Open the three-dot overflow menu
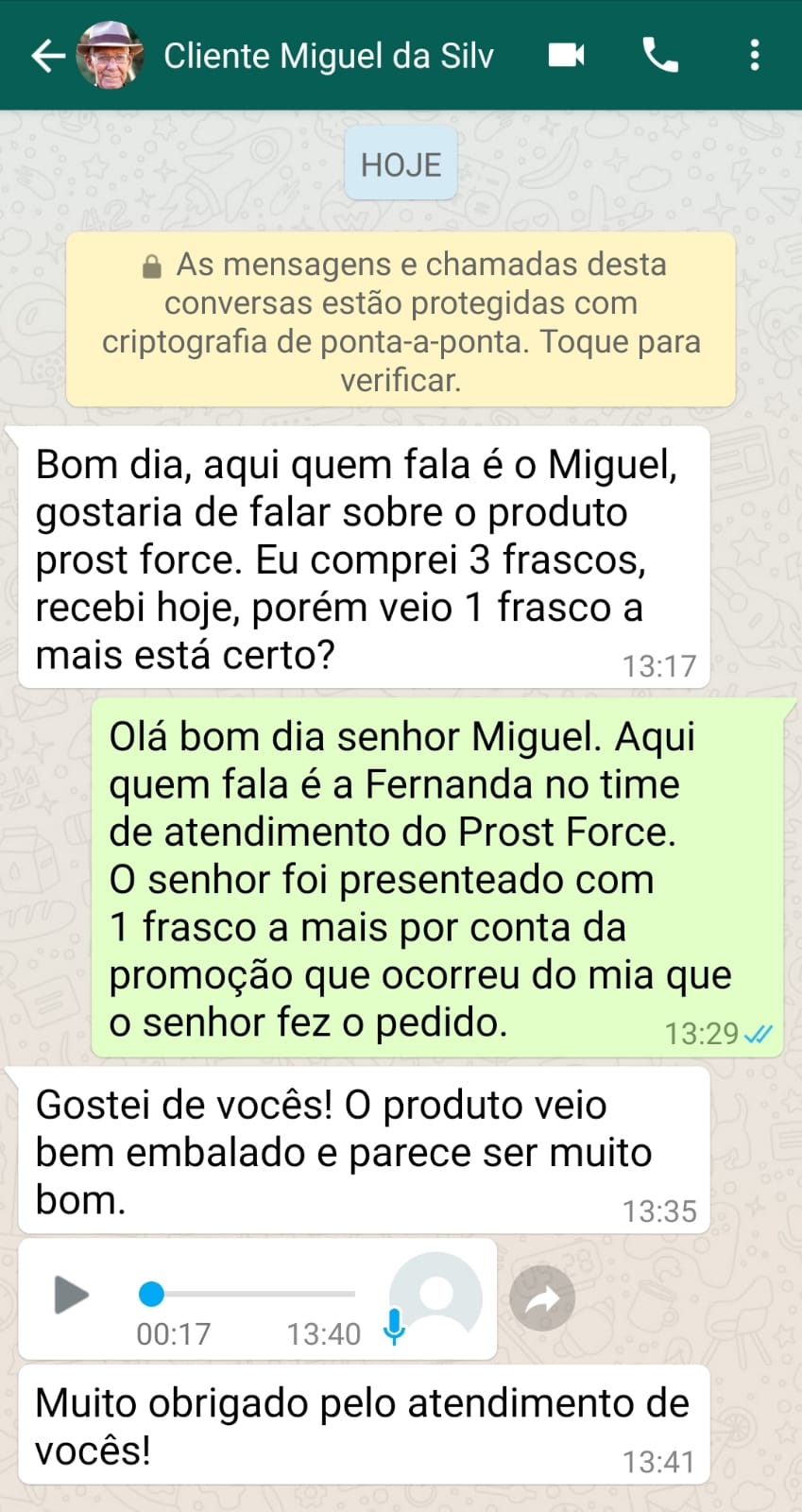This screenshot has height=1512, width=802. [x=754, y=55]
